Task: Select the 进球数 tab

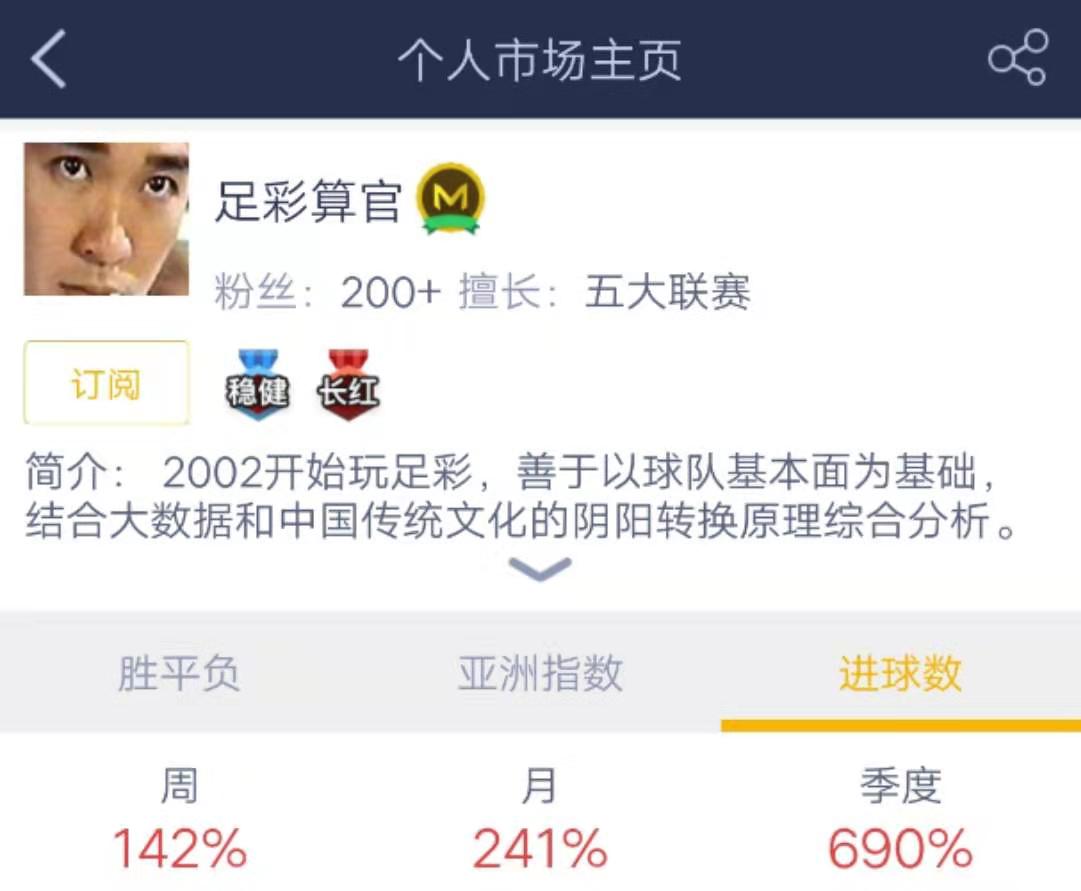Action: tap(900, 673)
